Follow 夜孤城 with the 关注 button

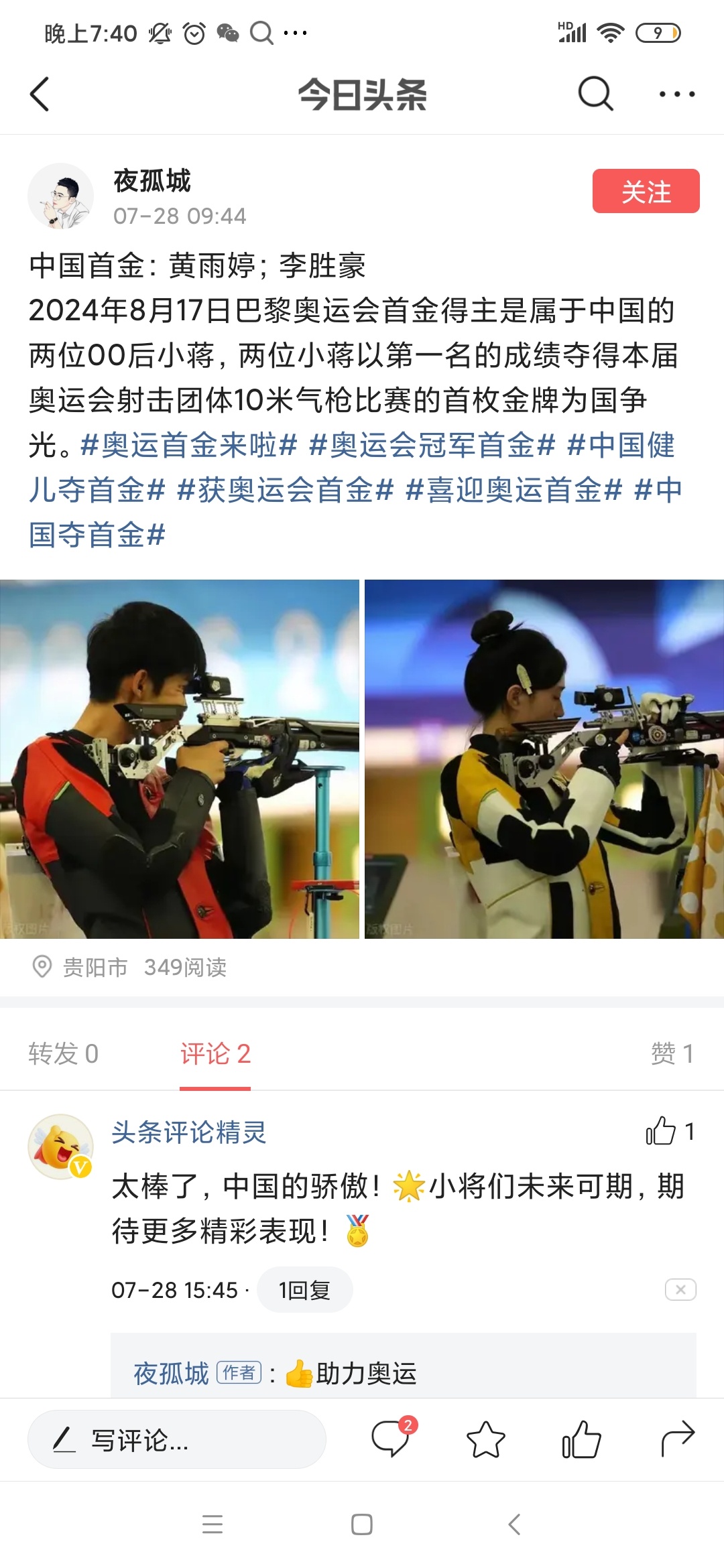[x=646, y=192]
